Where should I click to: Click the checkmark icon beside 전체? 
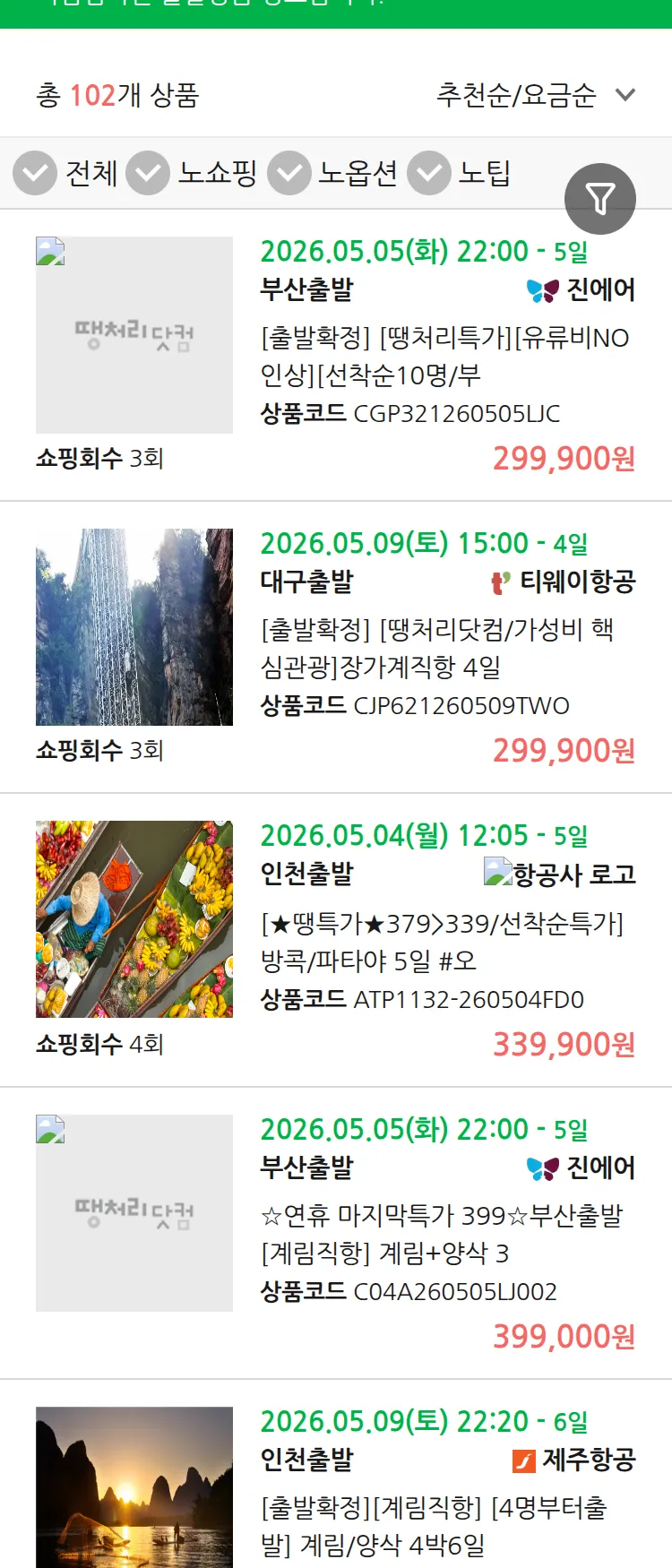click(x=35, y=173)
